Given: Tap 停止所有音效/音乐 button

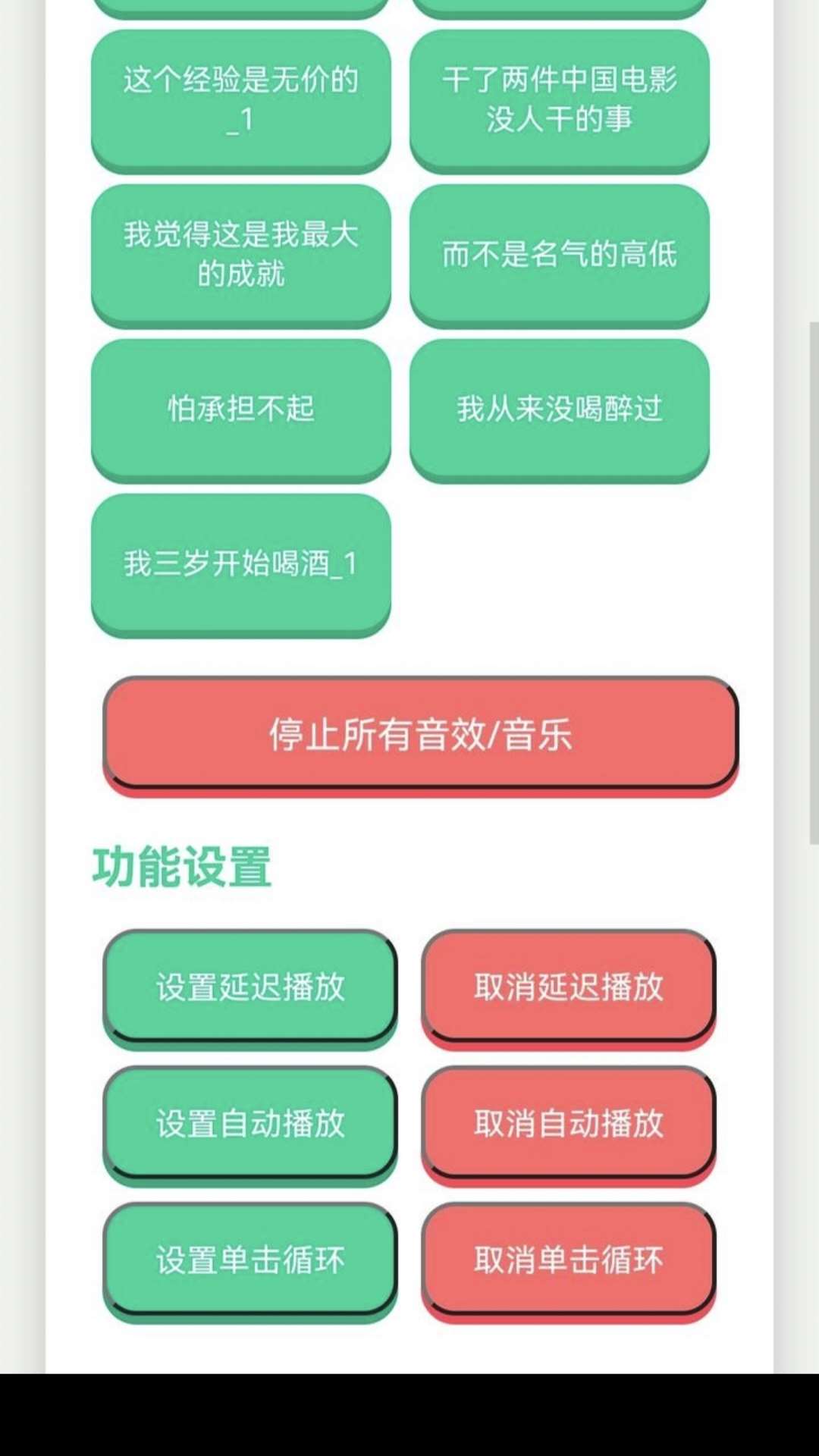Looking at the screenshot, I should pyautogui.click(x=420, y=734).
